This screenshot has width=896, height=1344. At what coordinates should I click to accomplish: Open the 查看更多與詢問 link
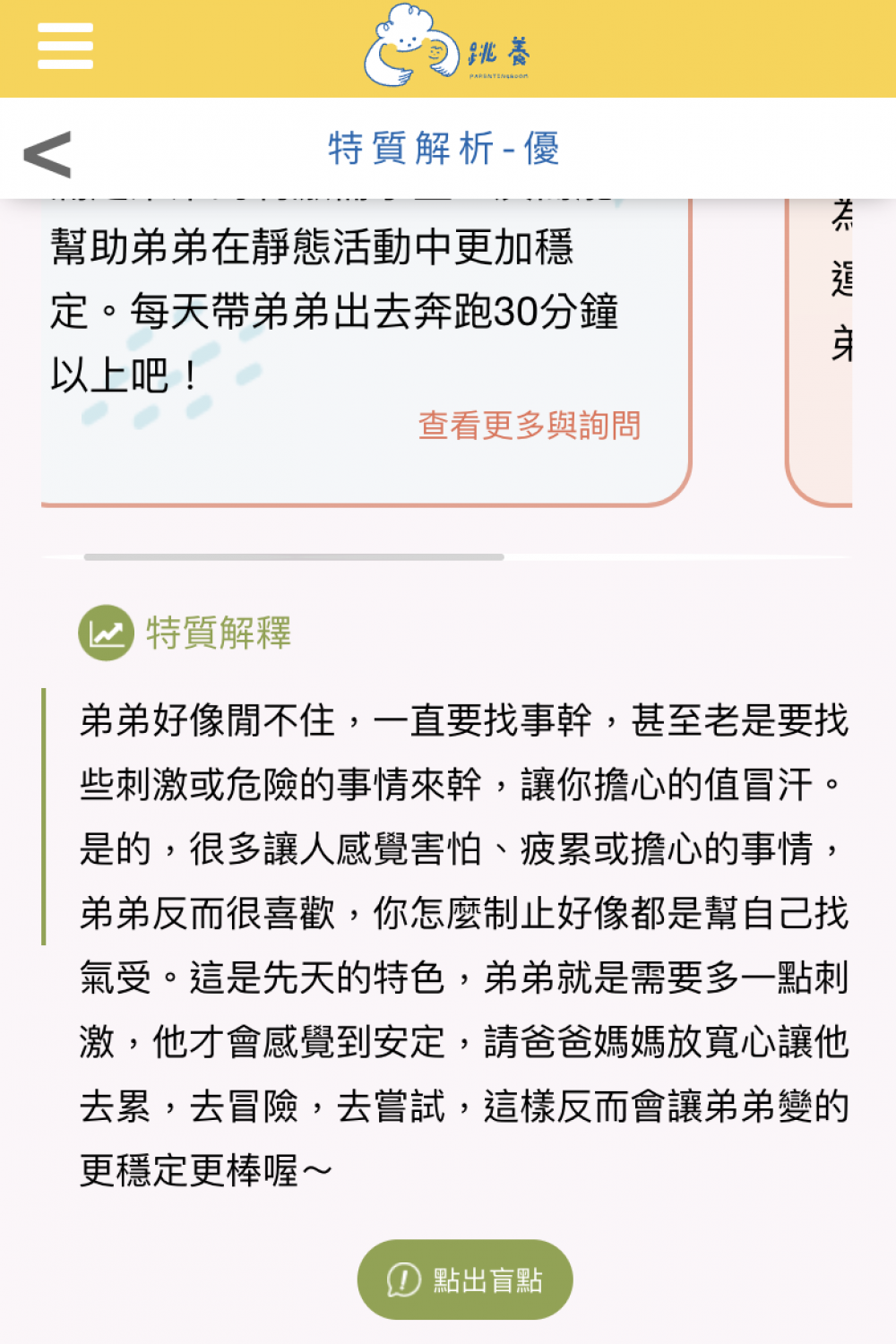click(x=529, y=426)
